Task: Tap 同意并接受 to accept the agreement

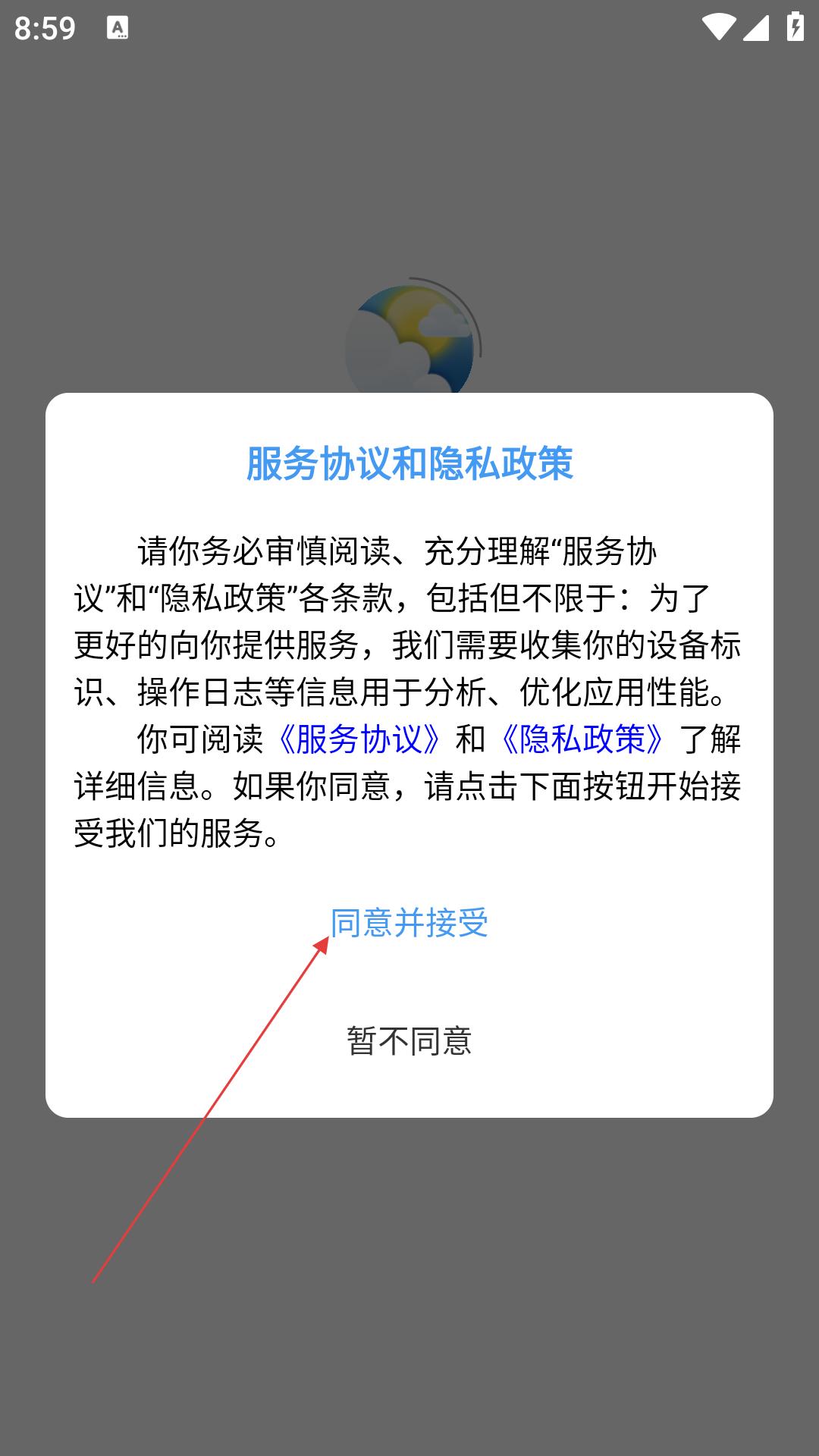Action: pyautogui.click(x=409, y=923)
